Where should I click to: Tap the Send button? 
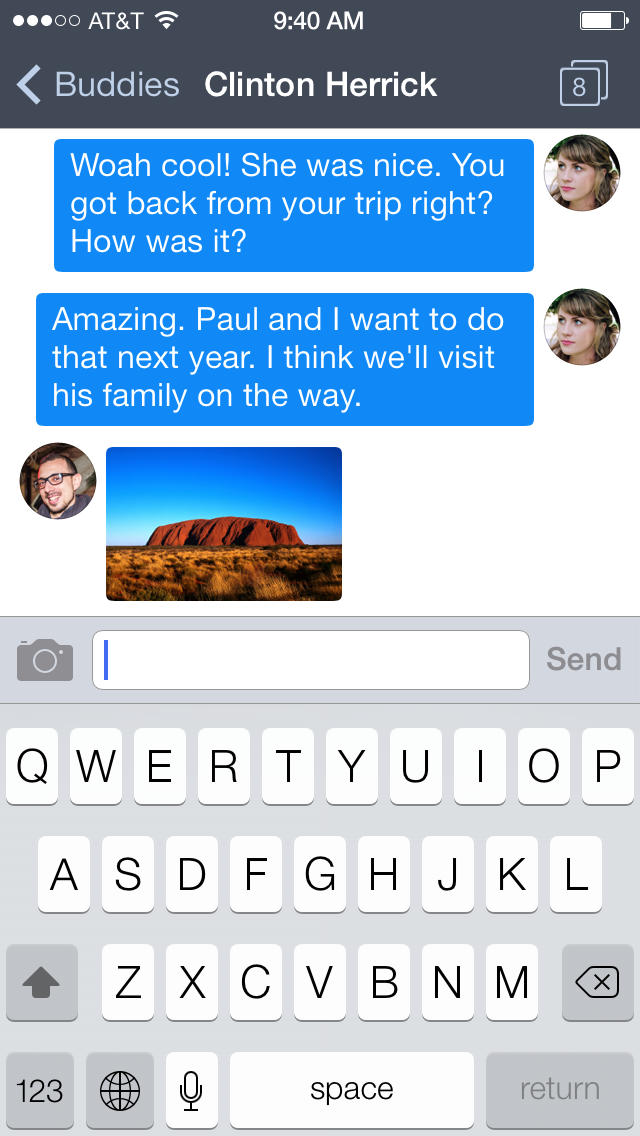(583, 659)
